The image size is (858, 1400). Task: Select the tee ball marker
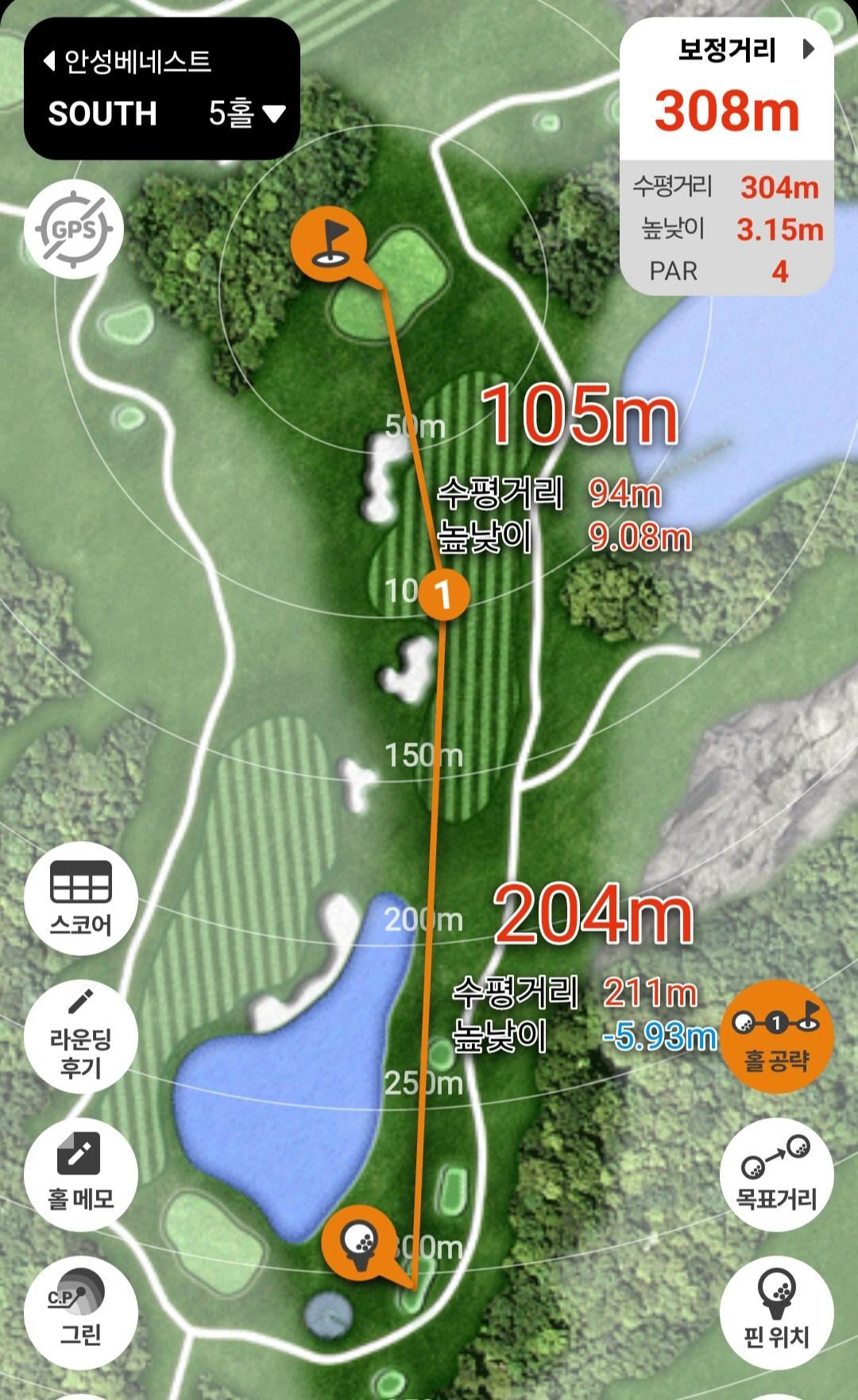359,1243
